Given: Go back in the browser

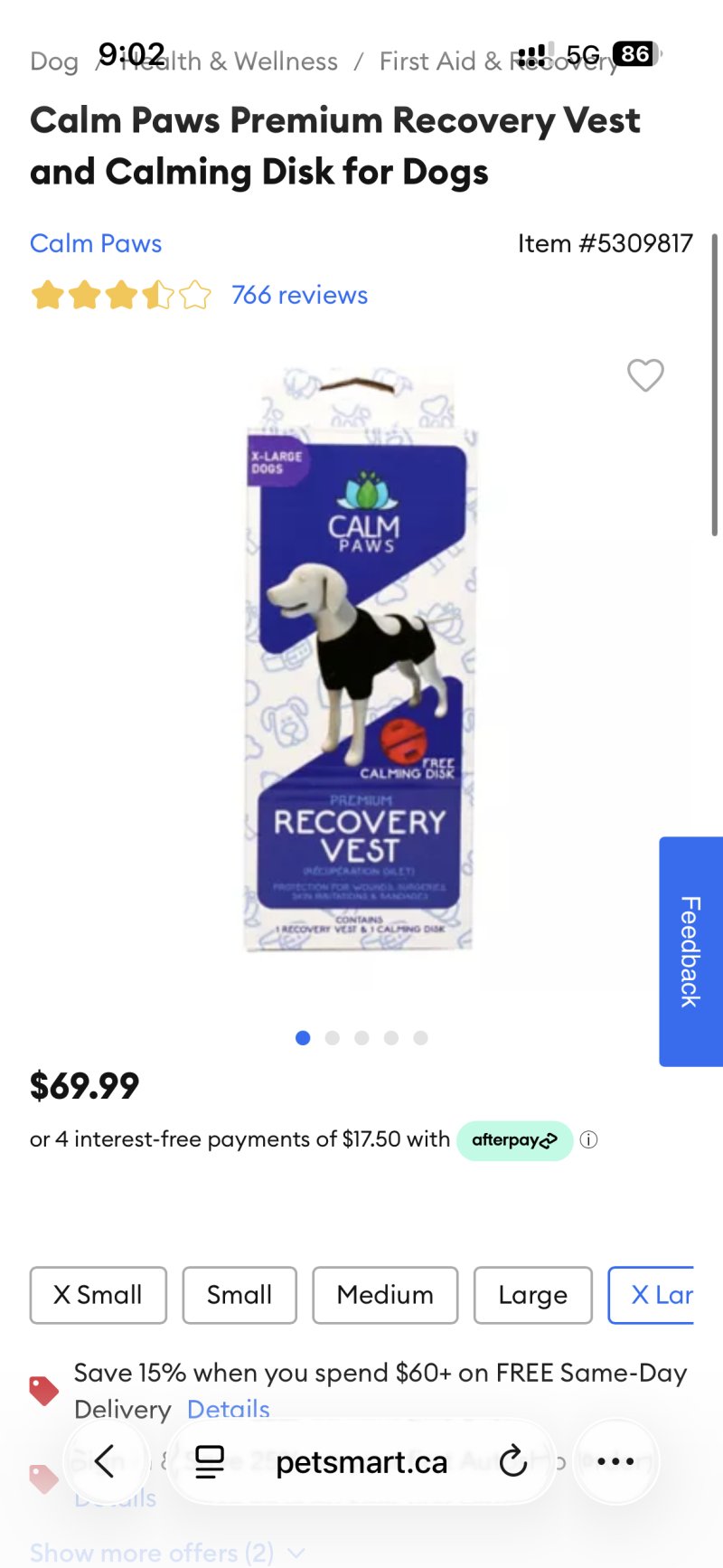Looking at the screenshot, I should point(105,1461).
